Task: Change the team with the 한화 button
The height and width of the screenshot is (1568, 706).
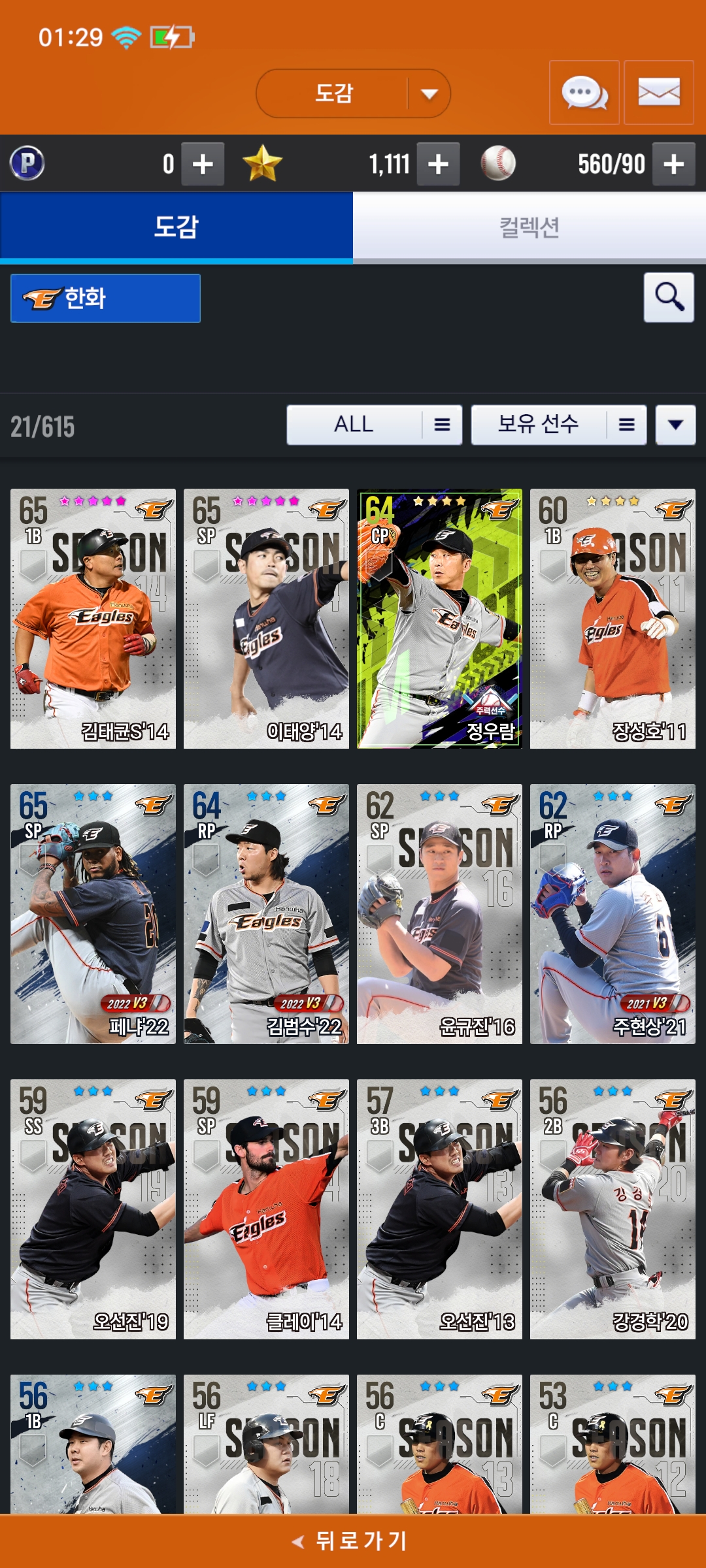Action: 105,298
